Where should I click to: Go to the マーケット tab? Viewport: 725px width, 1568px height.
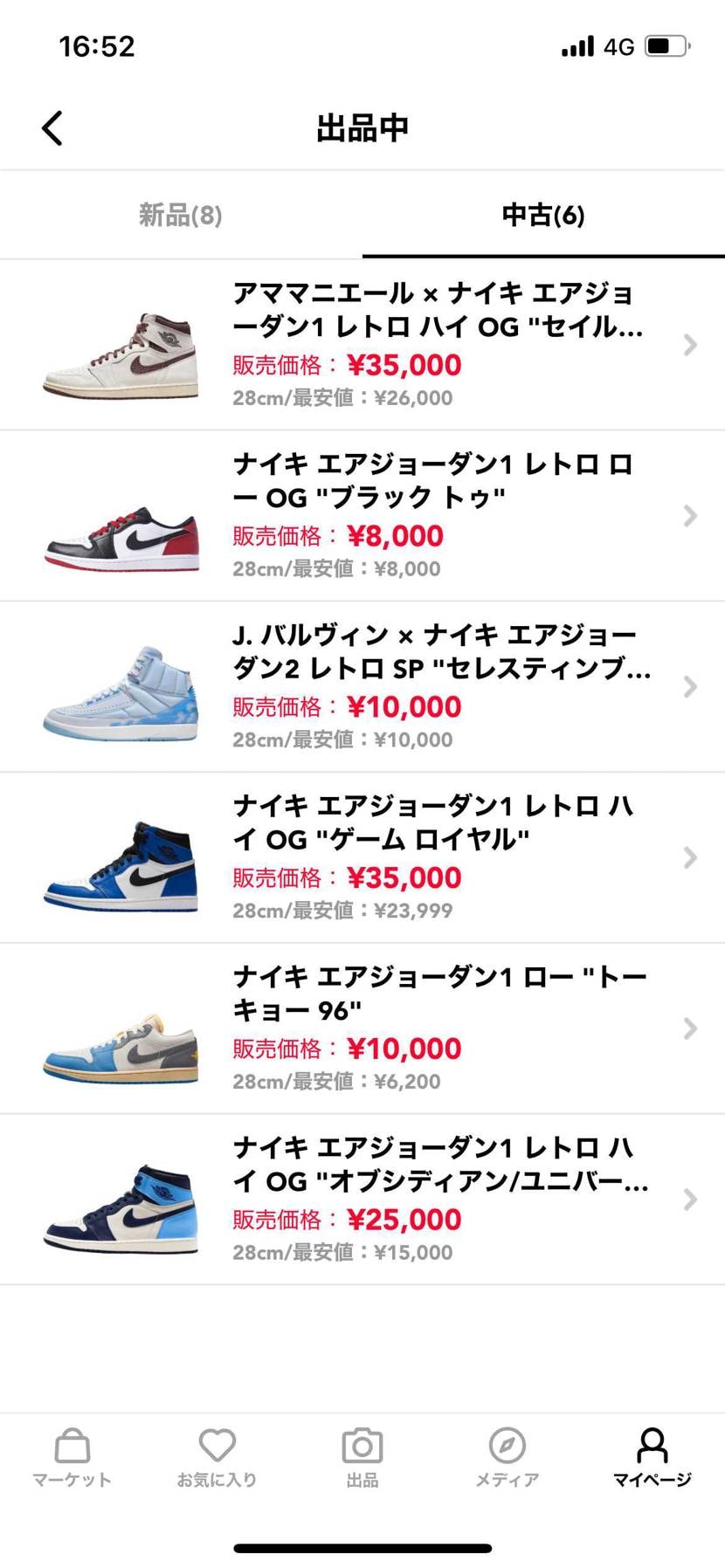click(x=72, y=1458)
